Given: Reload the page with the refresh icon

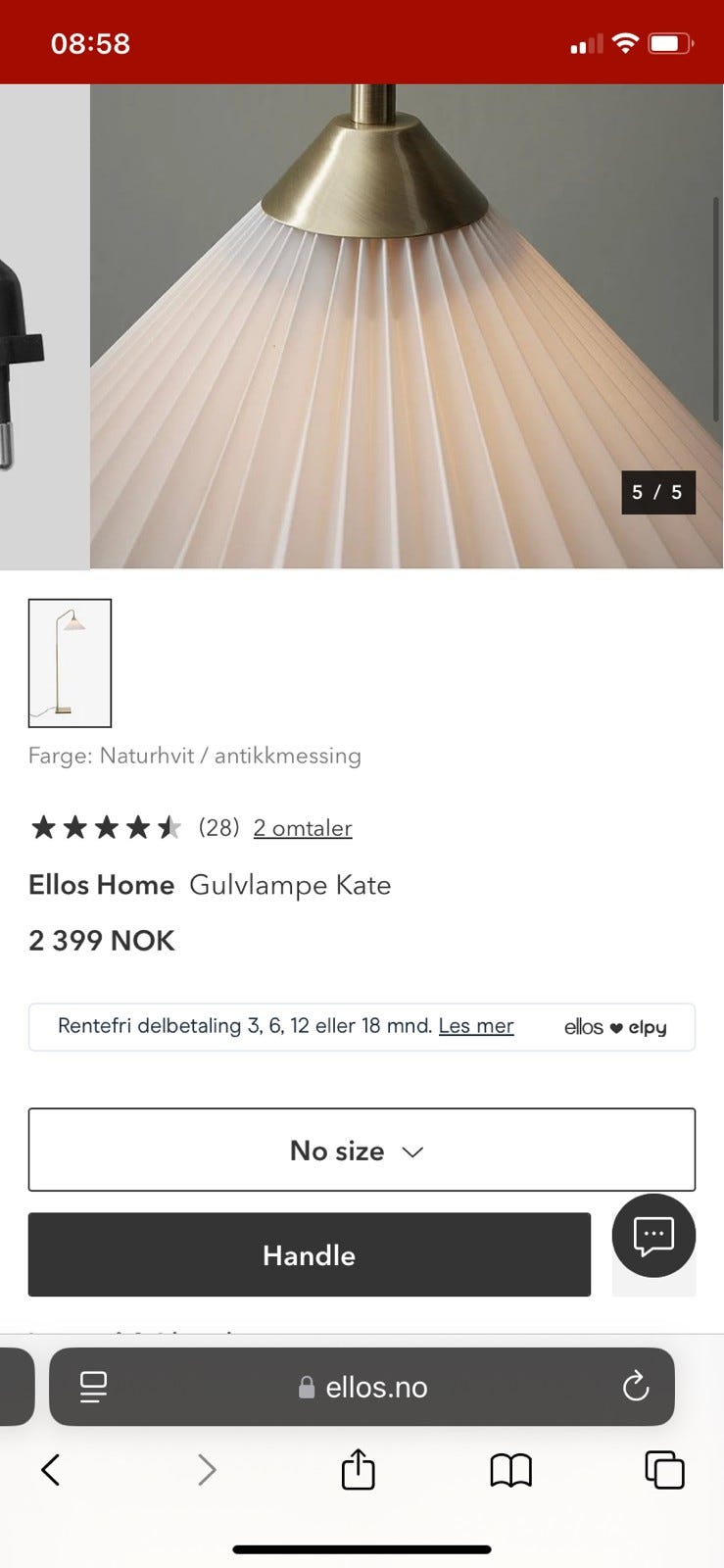Looking at the screenshot, I should pos(637,1387).
